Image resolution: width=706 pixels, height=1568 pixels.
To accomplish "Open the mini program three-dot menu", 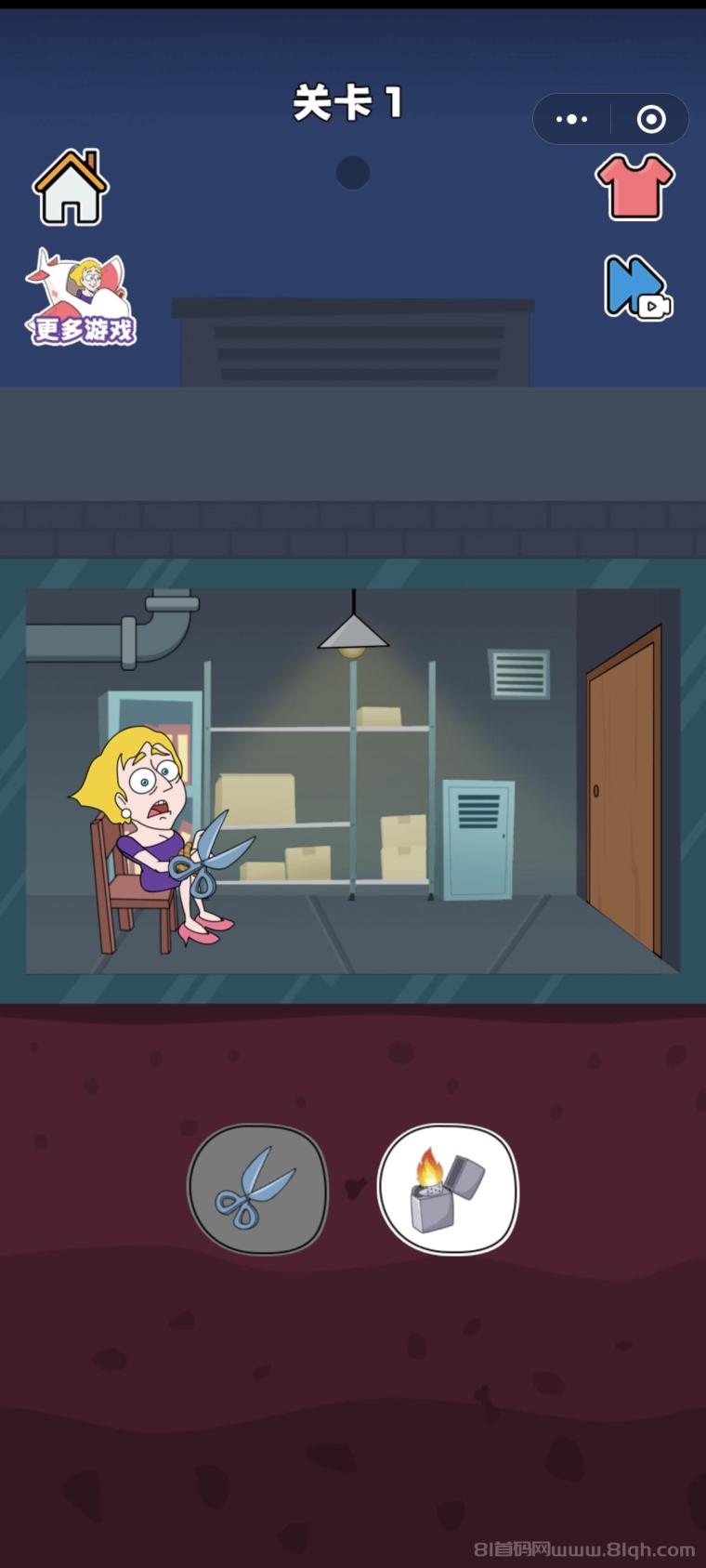I will click(x=571, y=119).
